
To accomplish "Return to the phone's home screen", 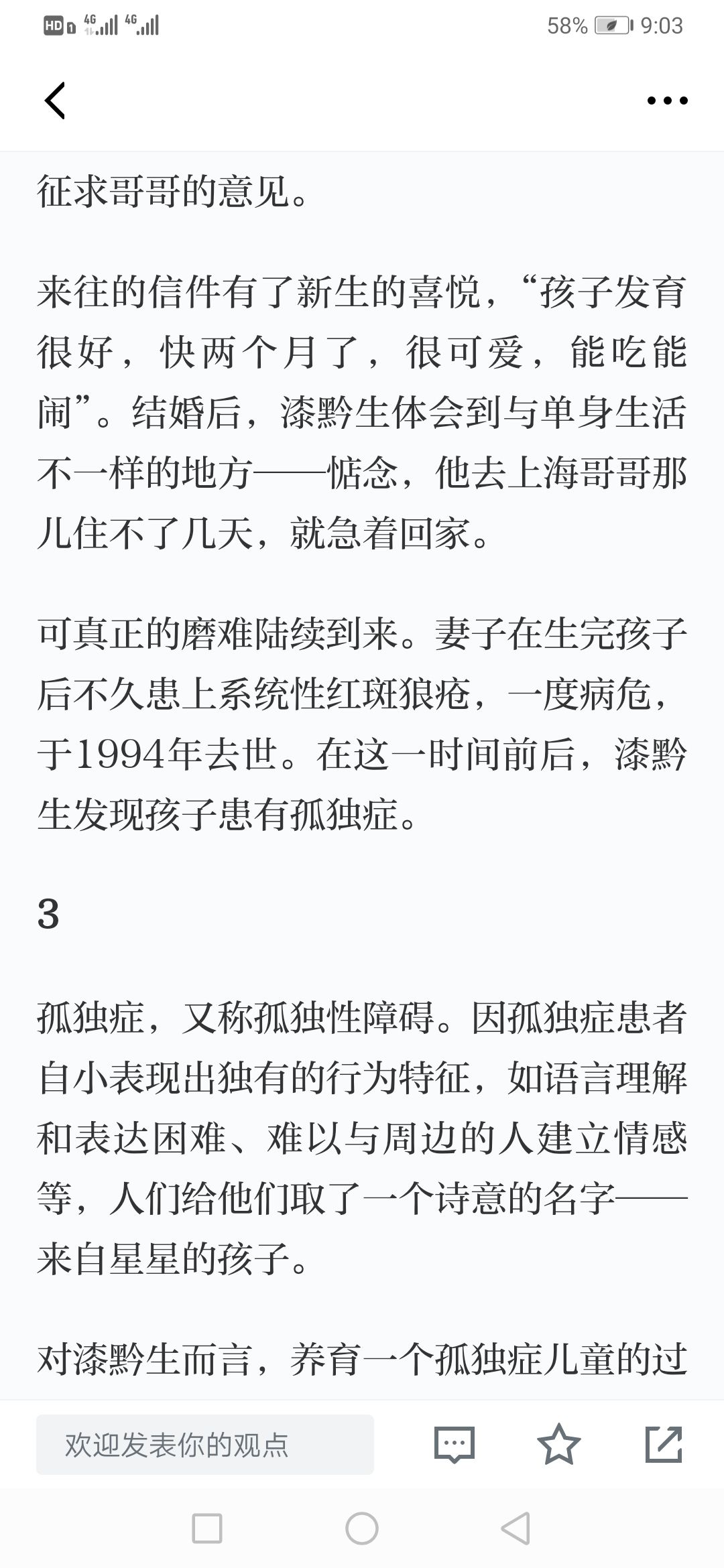I will coord(362,1528).
